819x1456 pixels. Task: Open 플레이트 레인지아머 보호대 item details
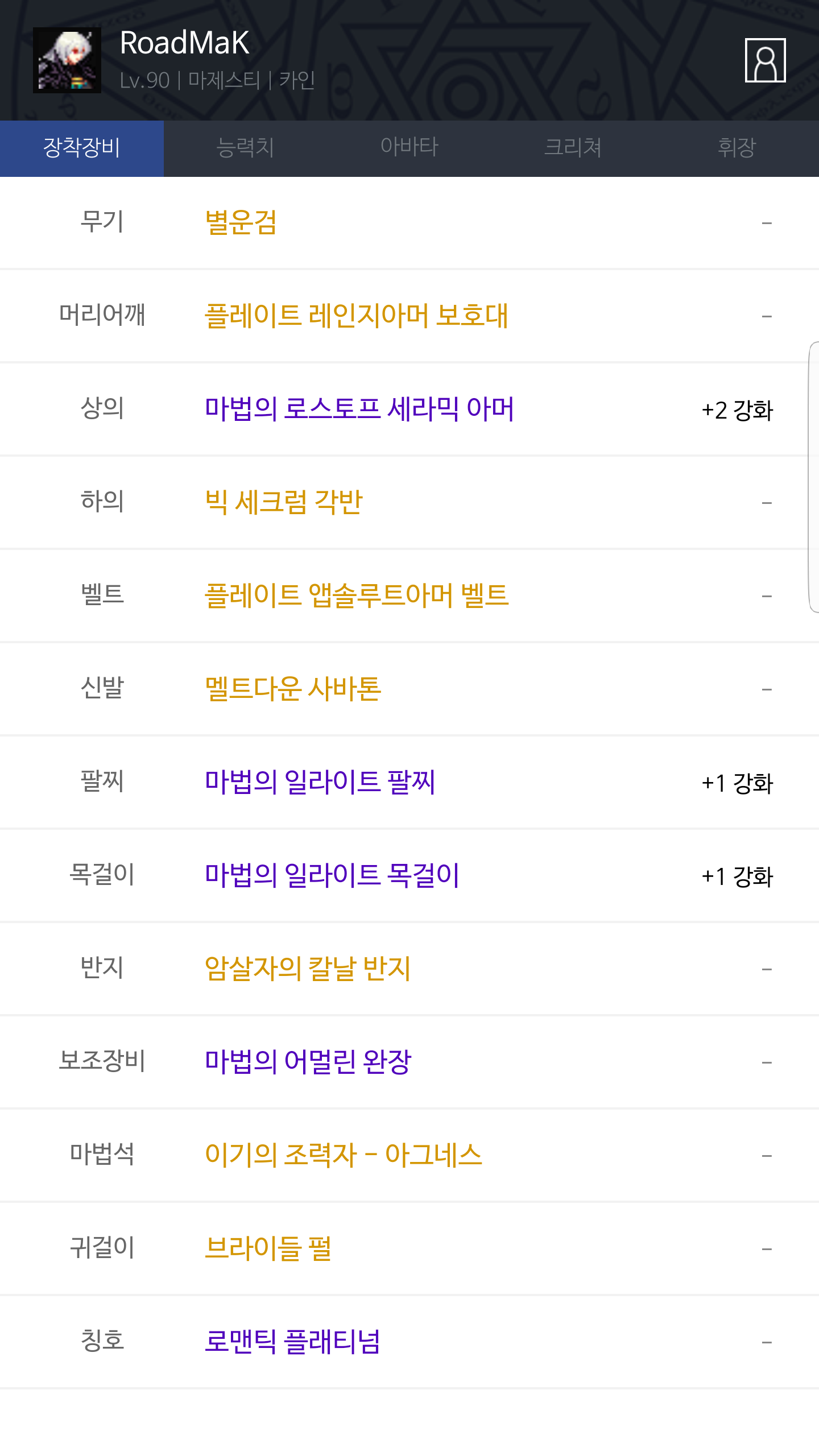click(x=357, y=316)
